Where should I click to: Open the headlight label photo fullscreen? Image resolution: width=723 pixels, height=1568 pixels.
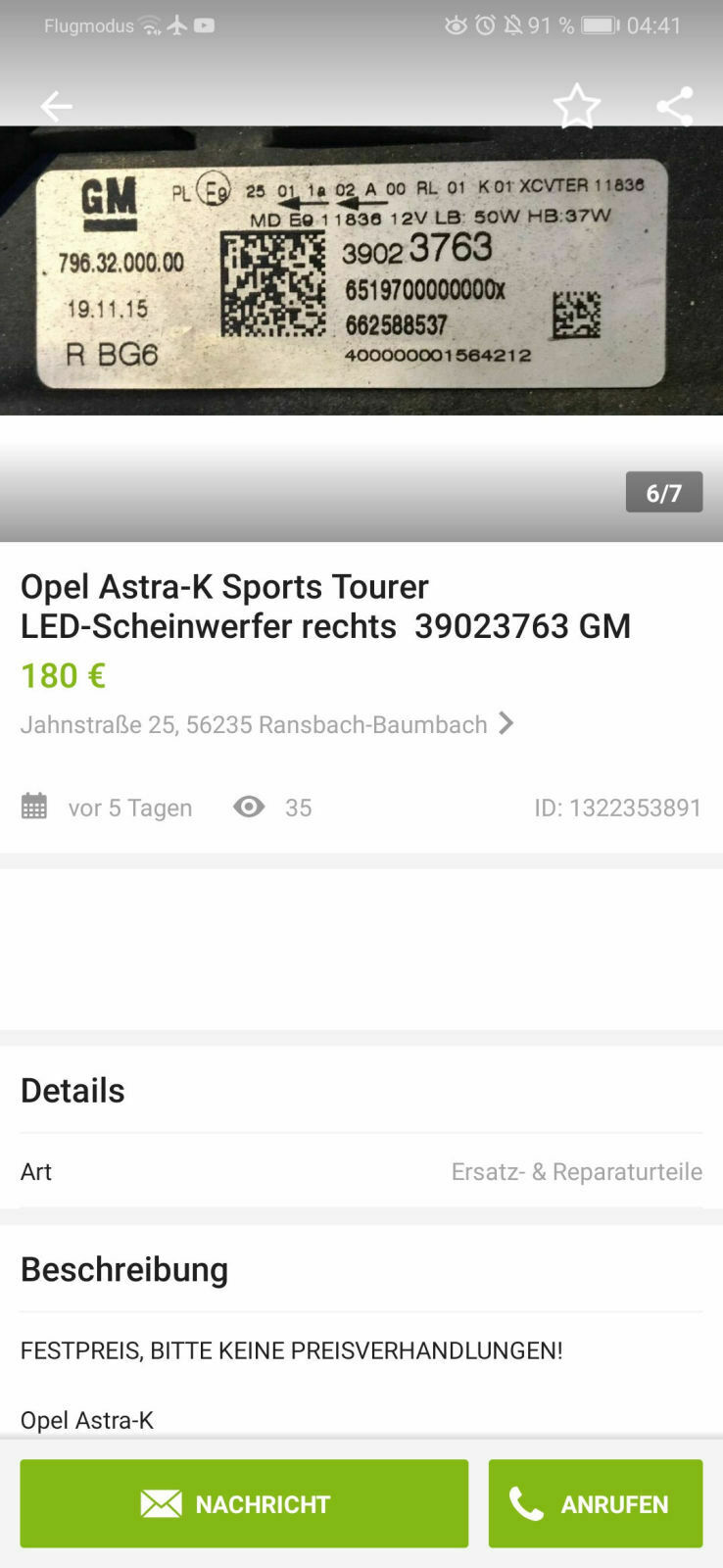(x=361, y=284)
